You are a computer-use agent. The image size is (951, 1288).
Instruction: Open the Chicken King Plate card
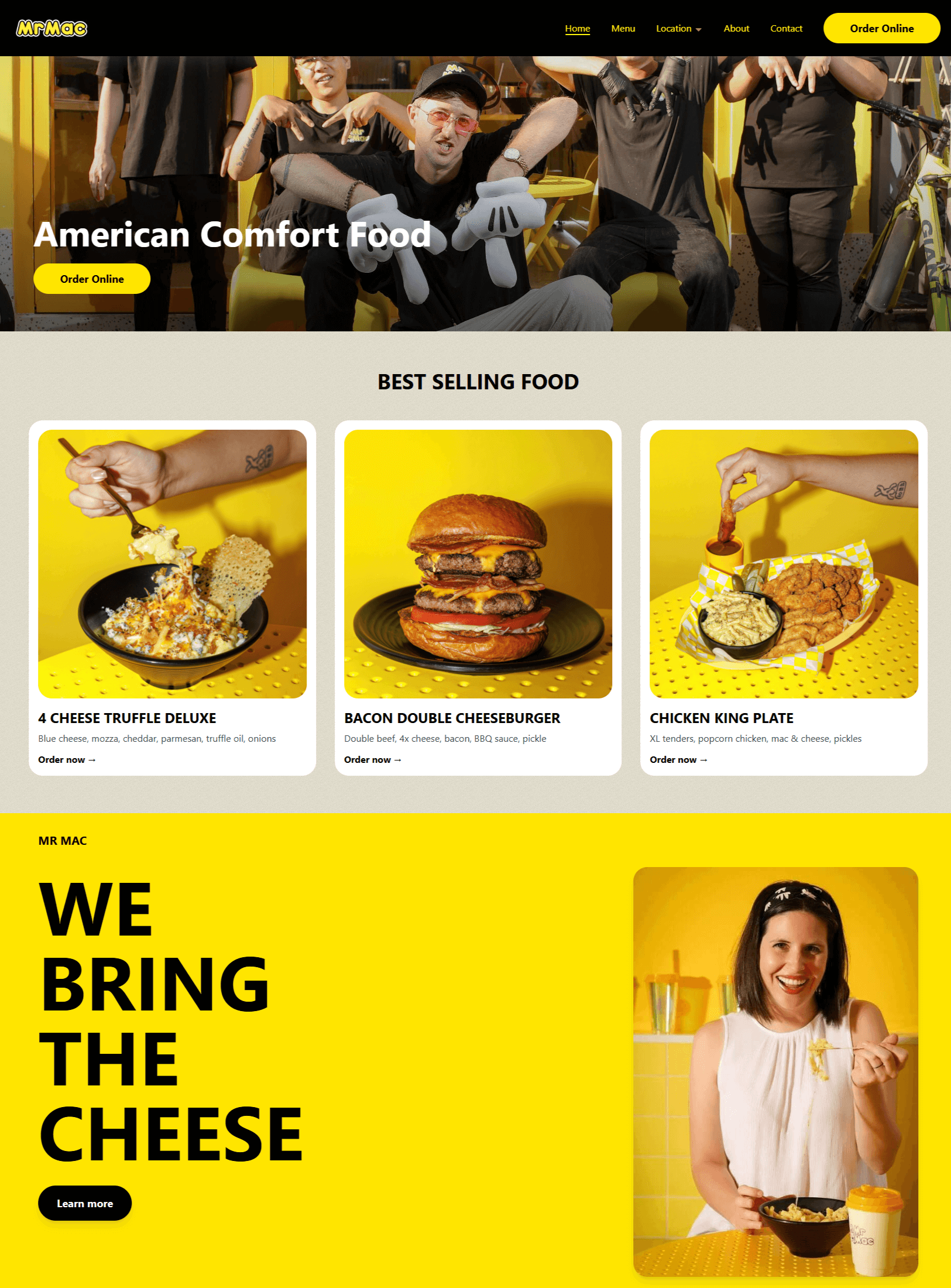click(x=783, y=563)
